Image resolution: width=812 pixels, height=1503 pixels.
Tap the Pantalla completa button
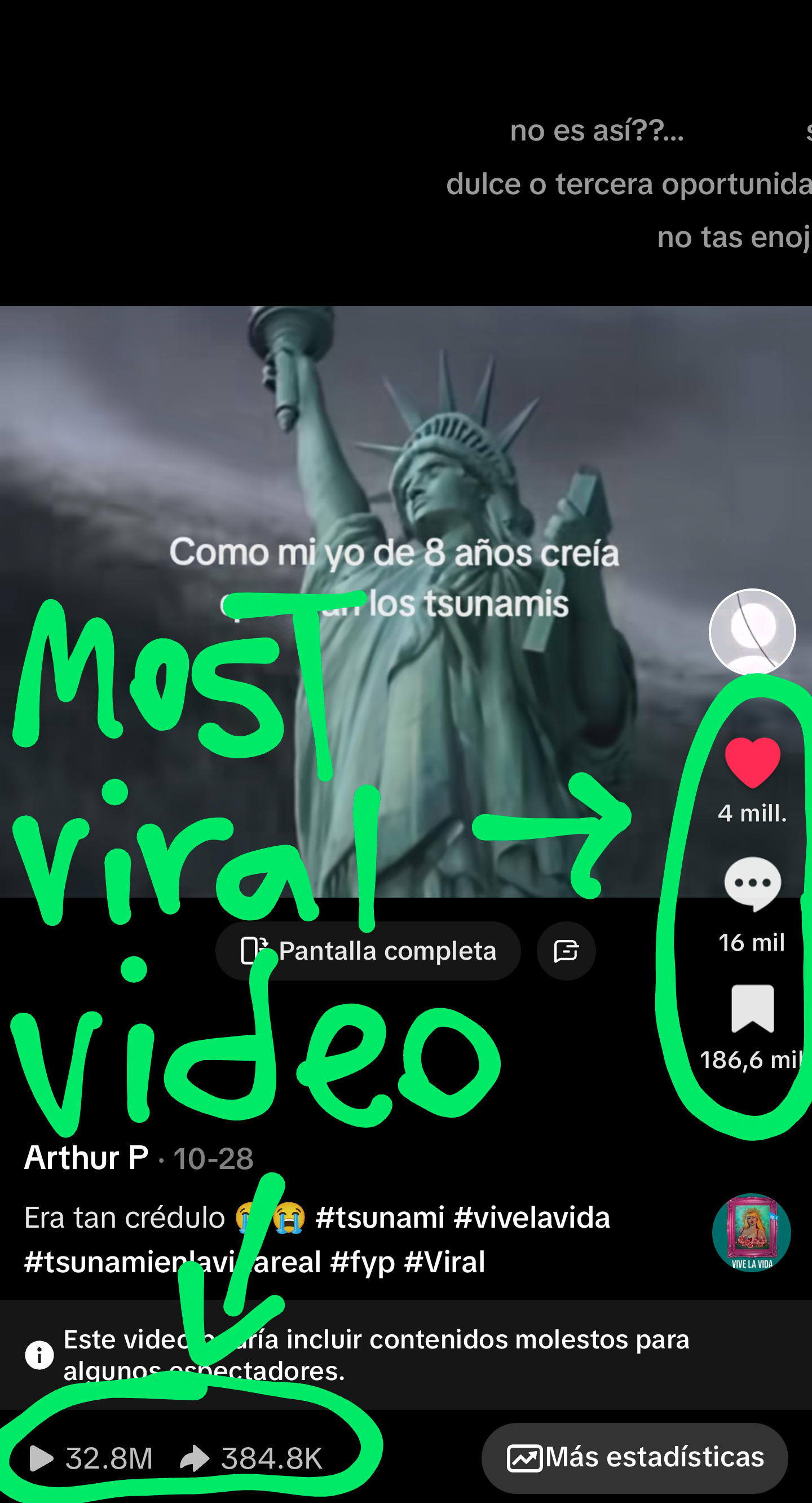click(368, 951)
